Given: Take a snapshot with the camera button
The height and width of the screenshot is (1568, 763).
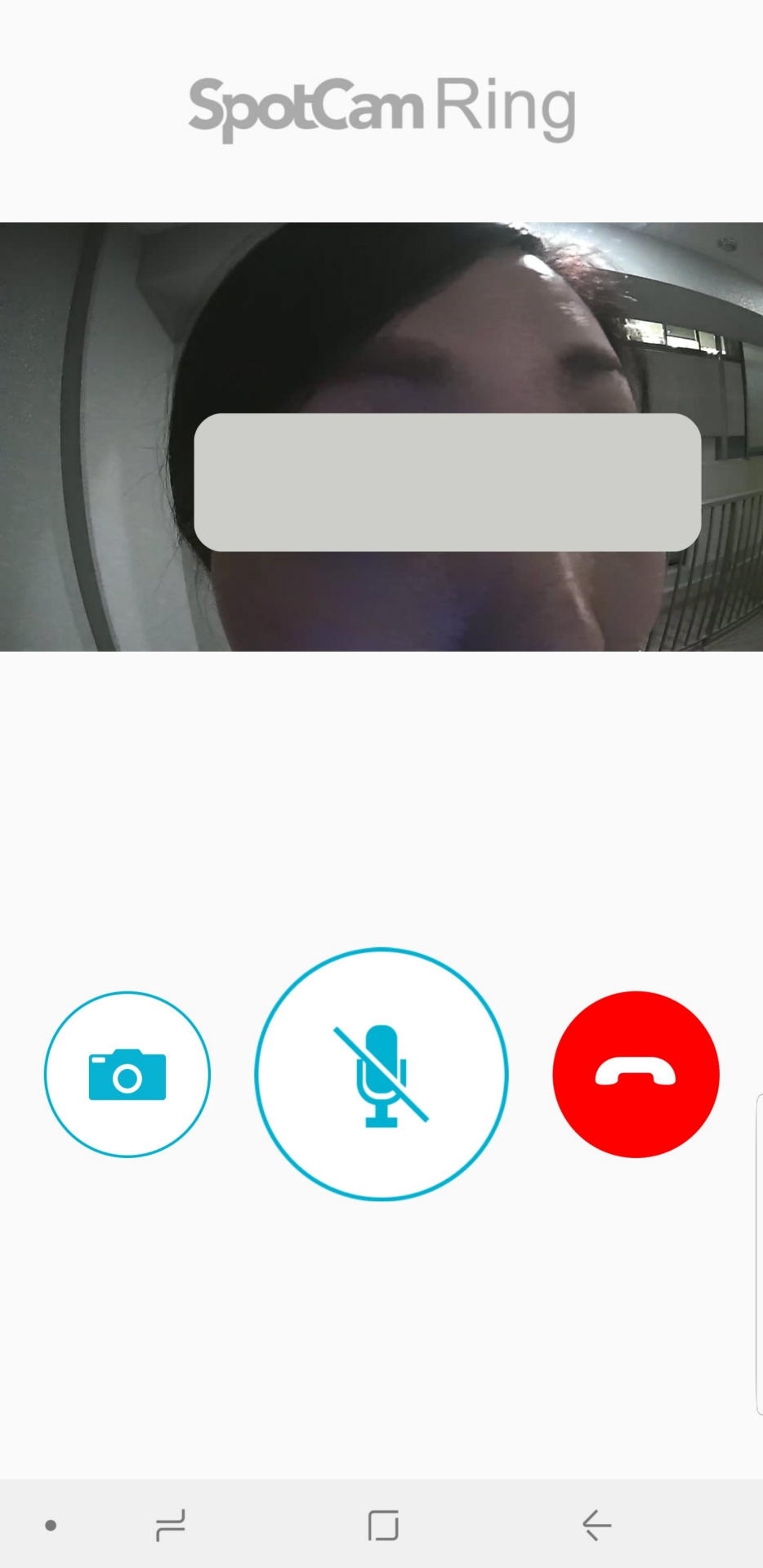Looking at the screenshot, I should (127, 1074).
